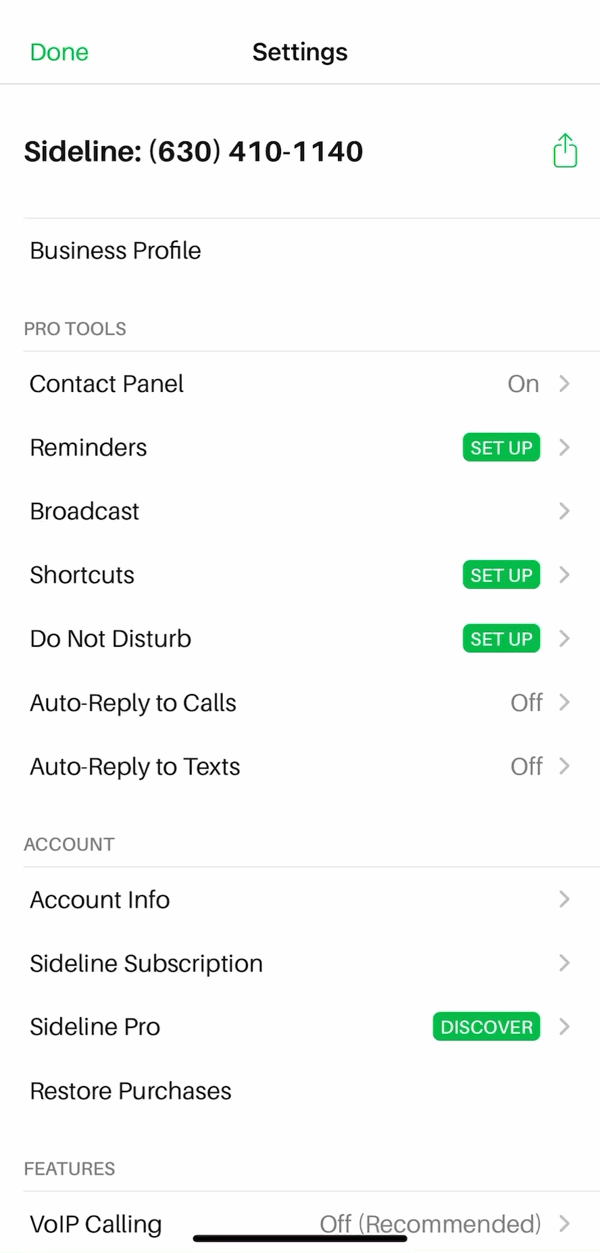
Task: Share the Sideline number
Action: pos(565,151)
